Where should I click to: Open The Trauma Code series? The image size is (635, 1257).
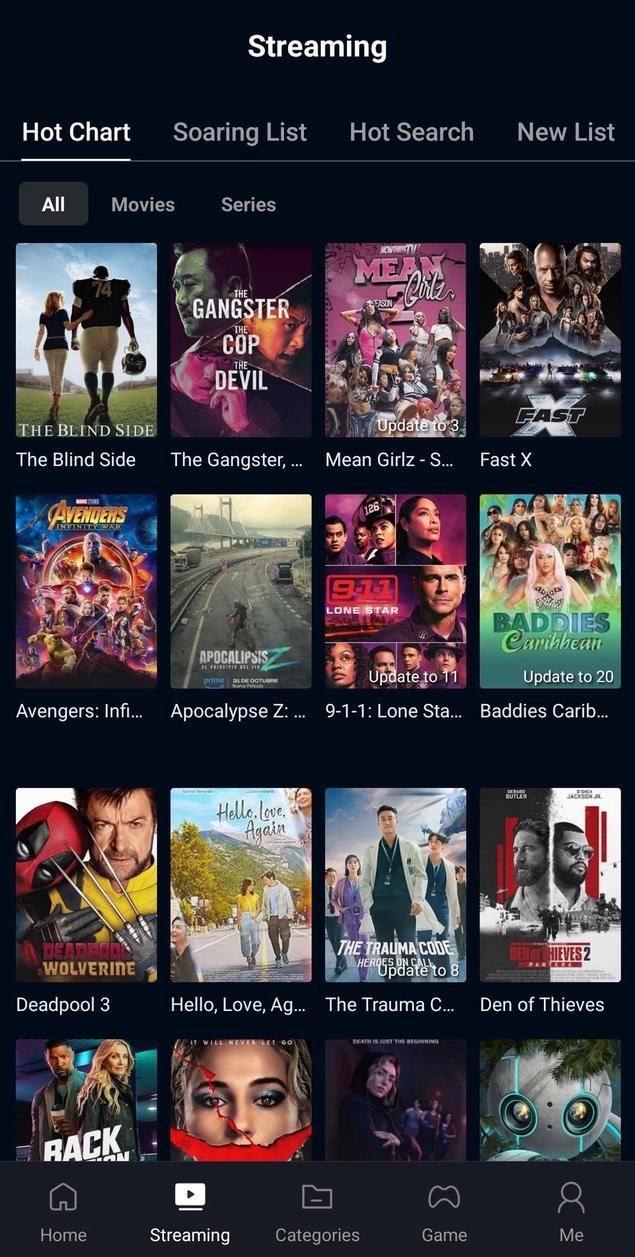pos(395,885)
